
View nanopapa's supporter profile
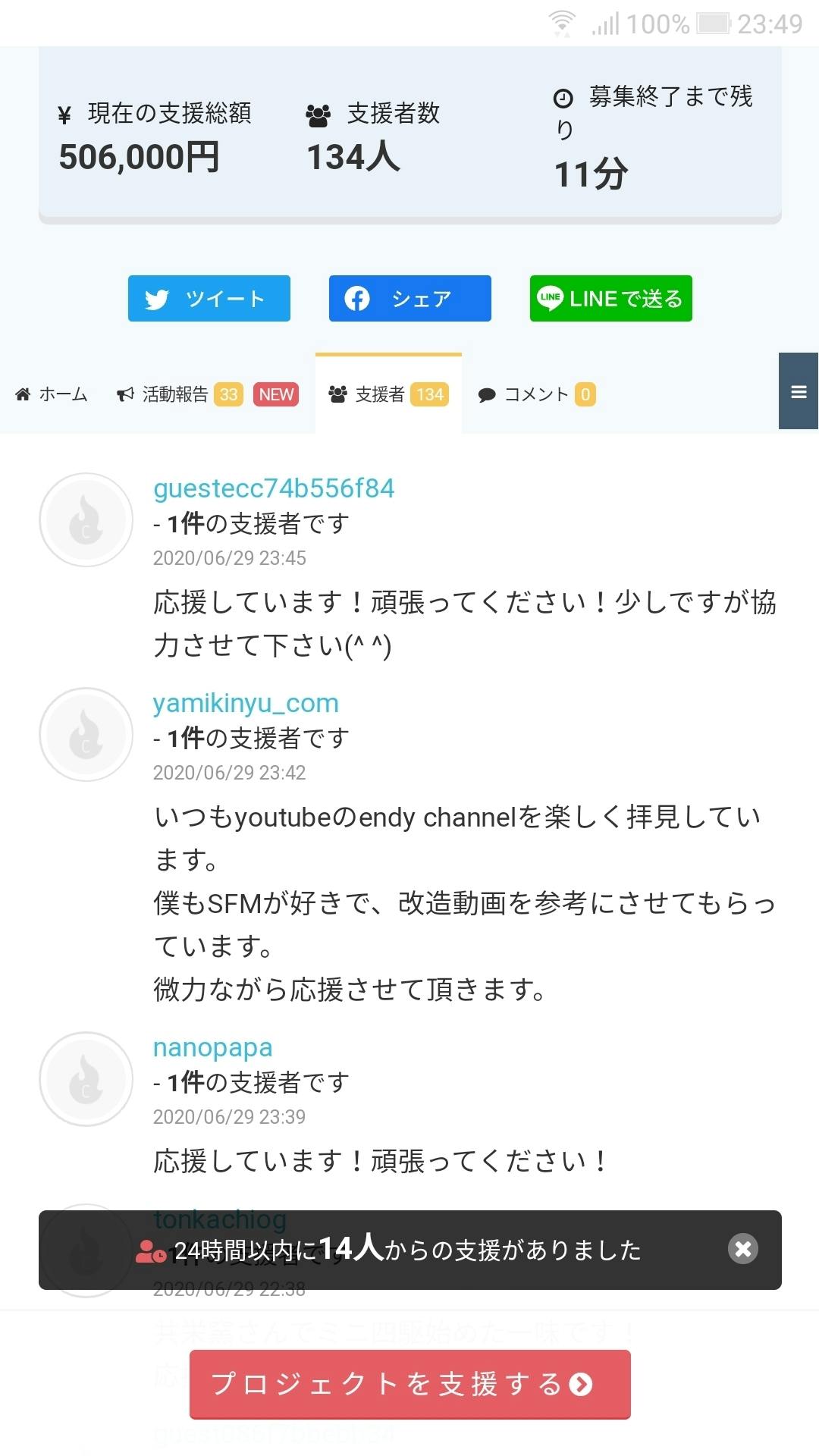[x=212, y=1047]
